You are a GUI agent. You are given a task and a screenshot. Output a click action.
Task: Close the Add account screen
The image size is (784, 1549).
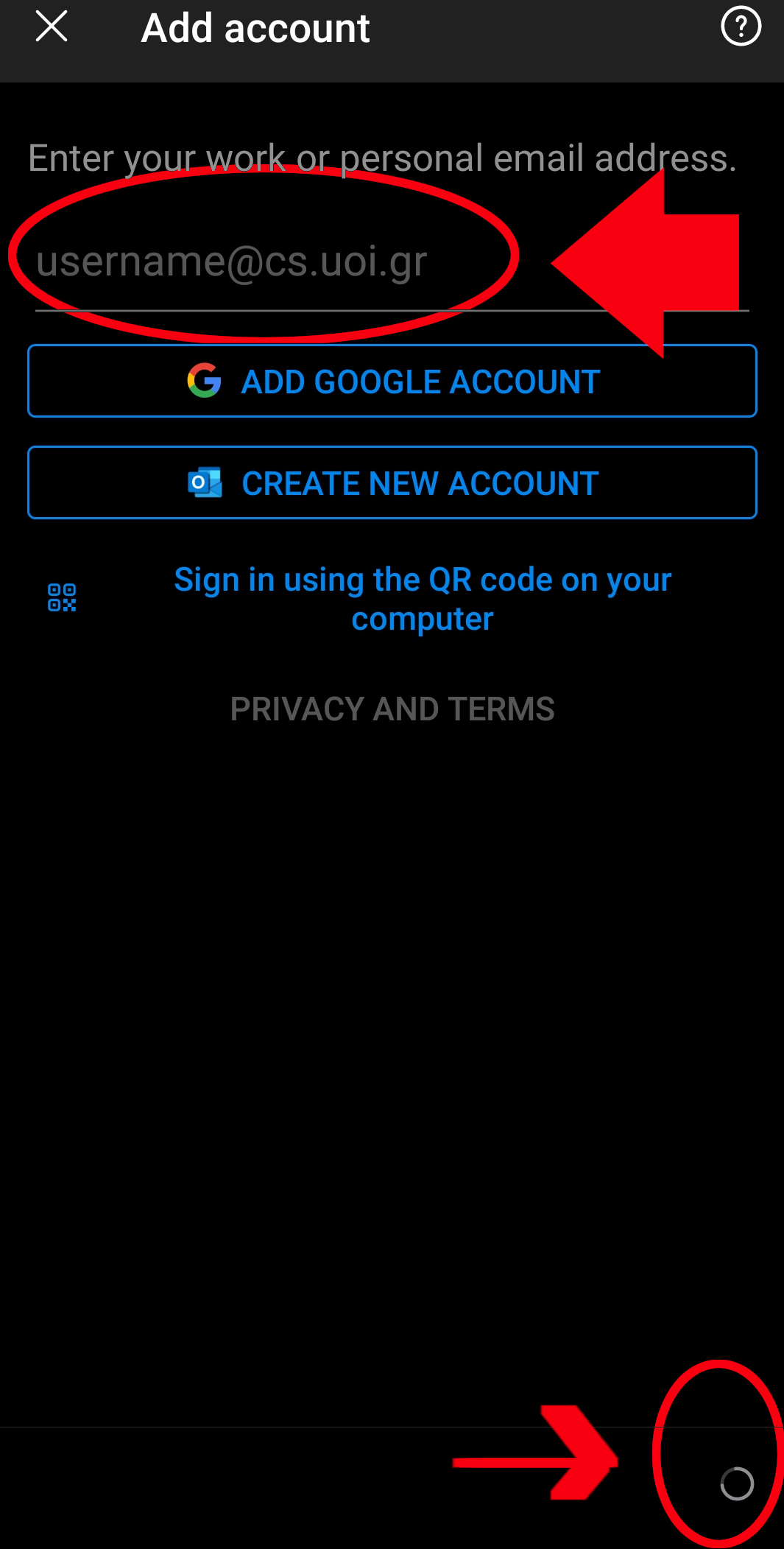(52, 27)
